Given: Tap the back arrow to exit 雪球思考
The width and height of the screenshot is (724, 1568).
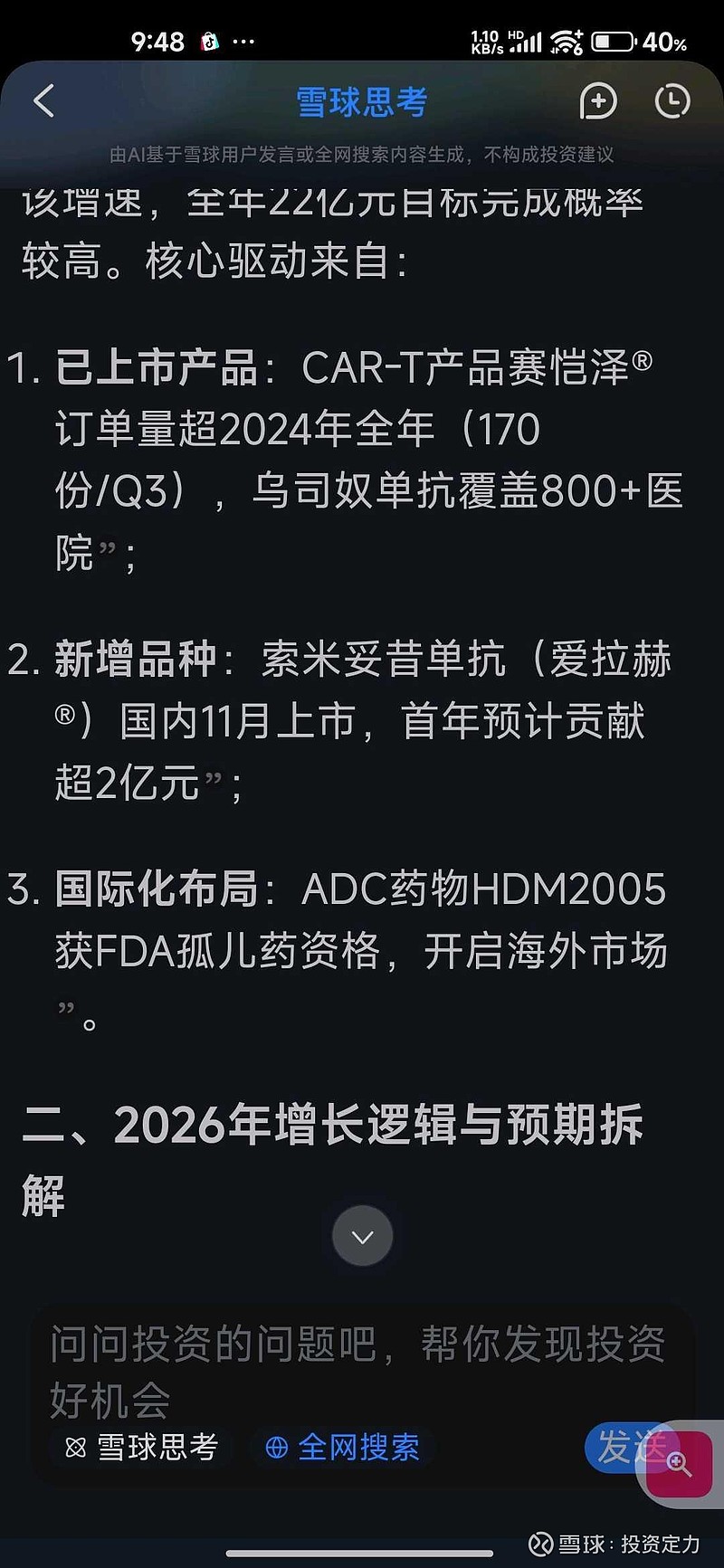Looking at the screenshot, I should coord(44,102).
